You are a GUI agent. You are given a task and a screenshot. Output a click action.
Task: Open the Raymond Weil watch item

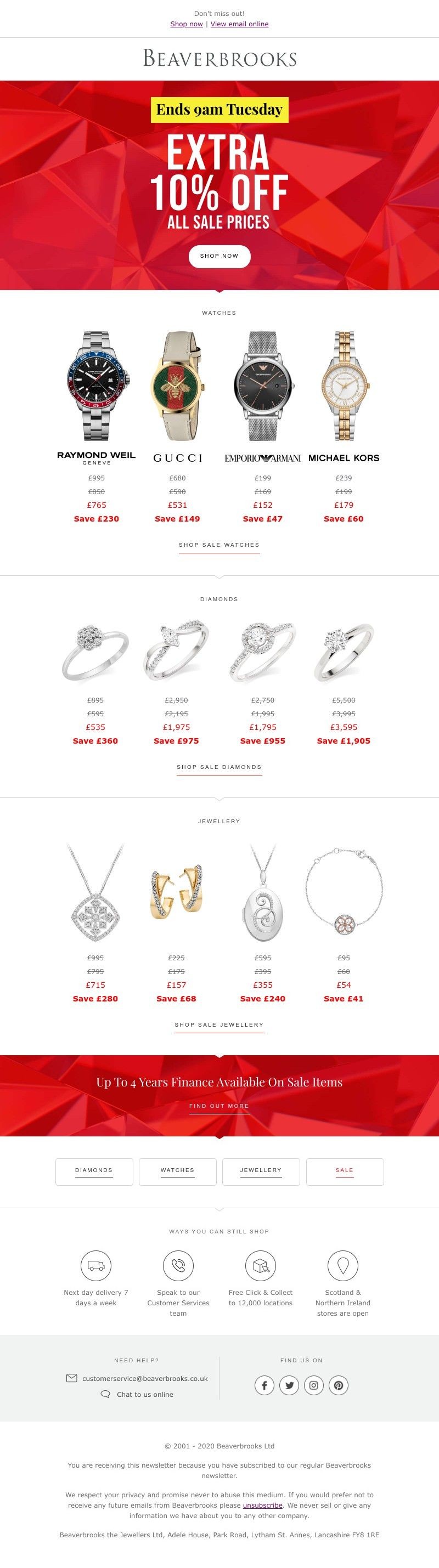pos(97,386)
